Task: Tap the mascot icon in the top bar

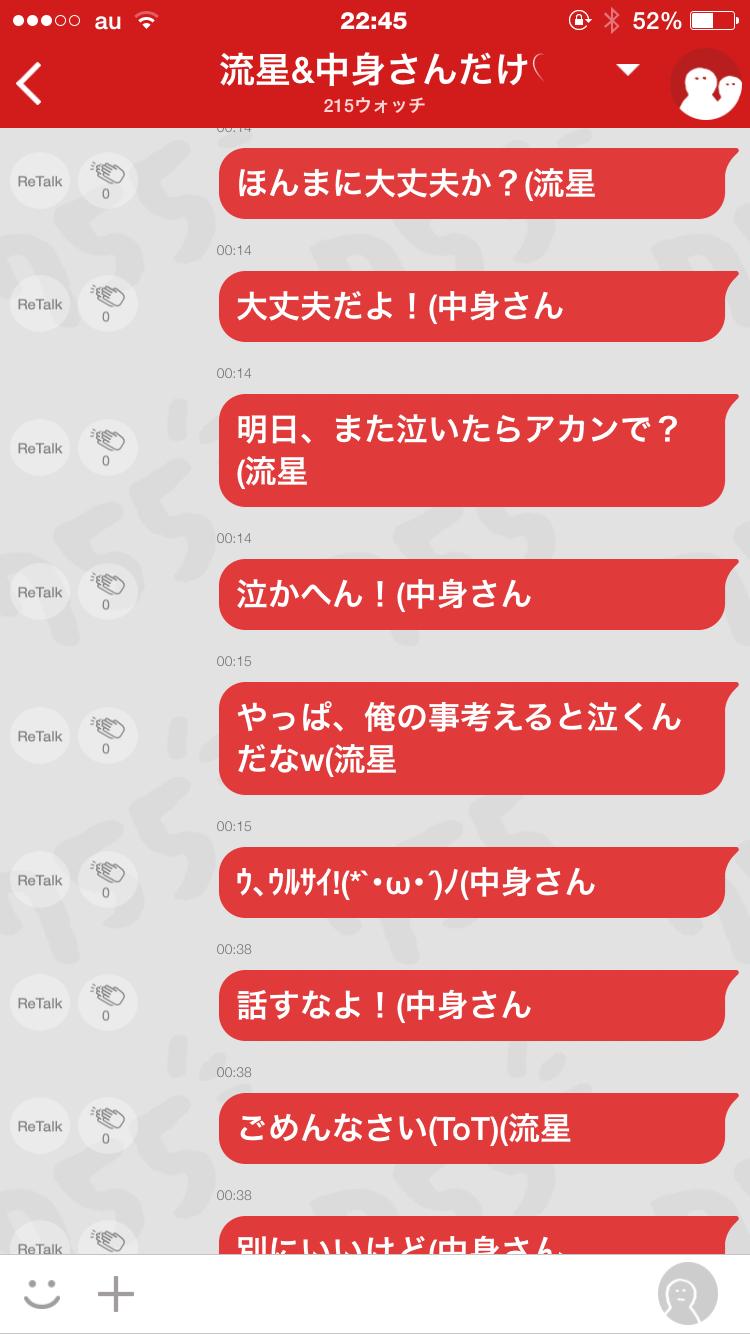Action: [707, 84]
